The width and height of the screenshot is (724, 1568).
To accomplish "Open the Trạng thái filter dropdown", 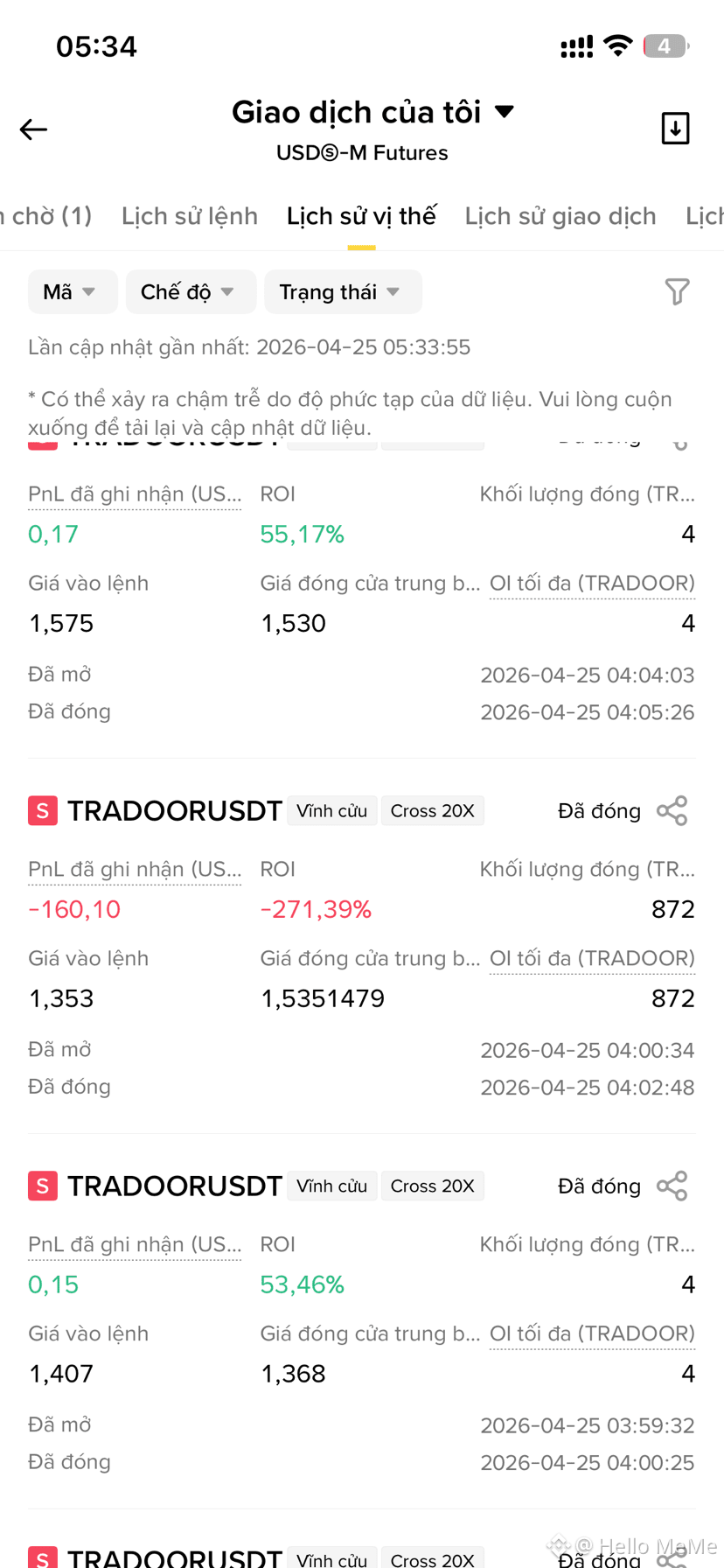I will click(343, 291).
